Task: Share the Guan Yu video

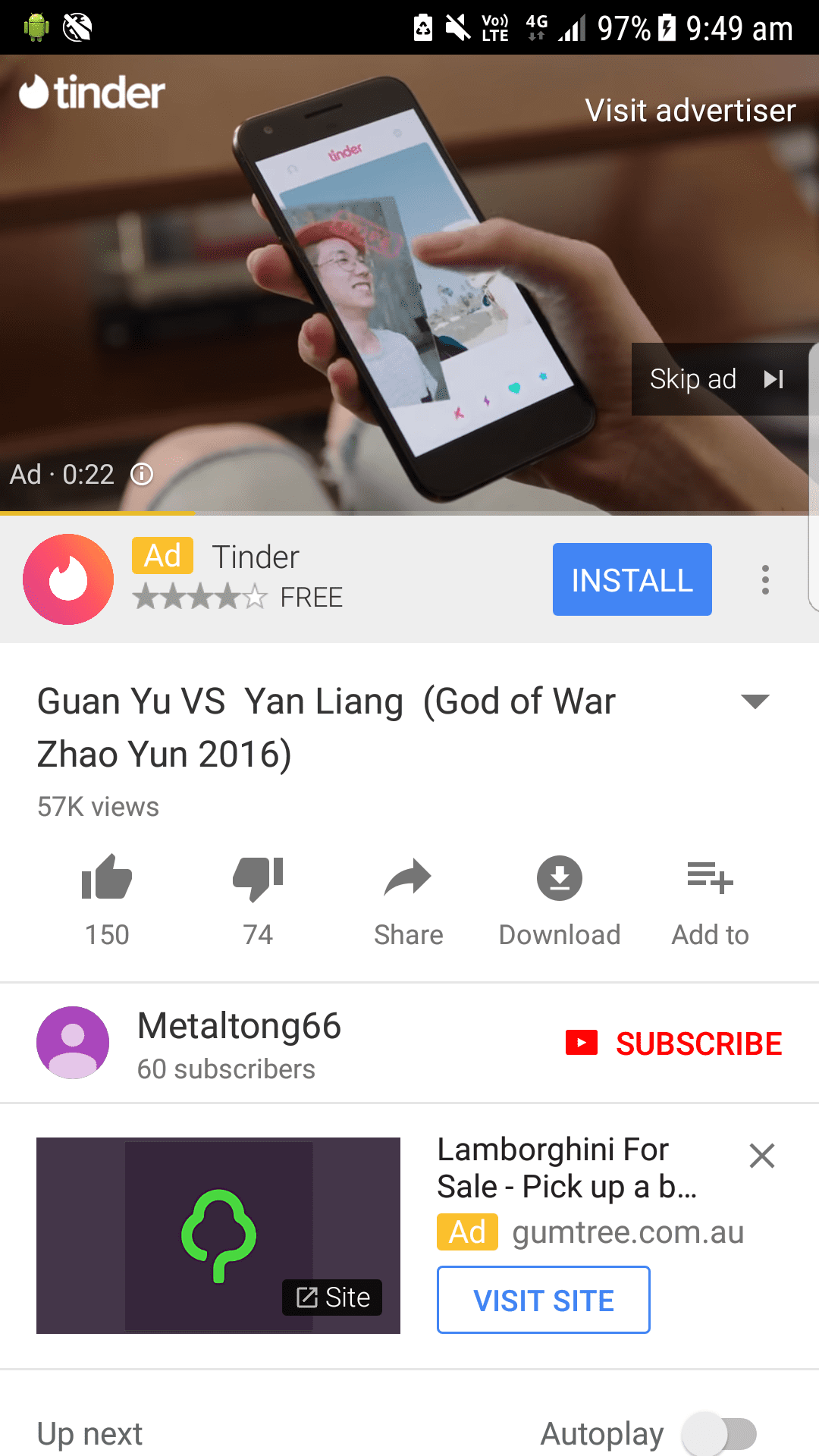Action: click(x=408, y=900)
